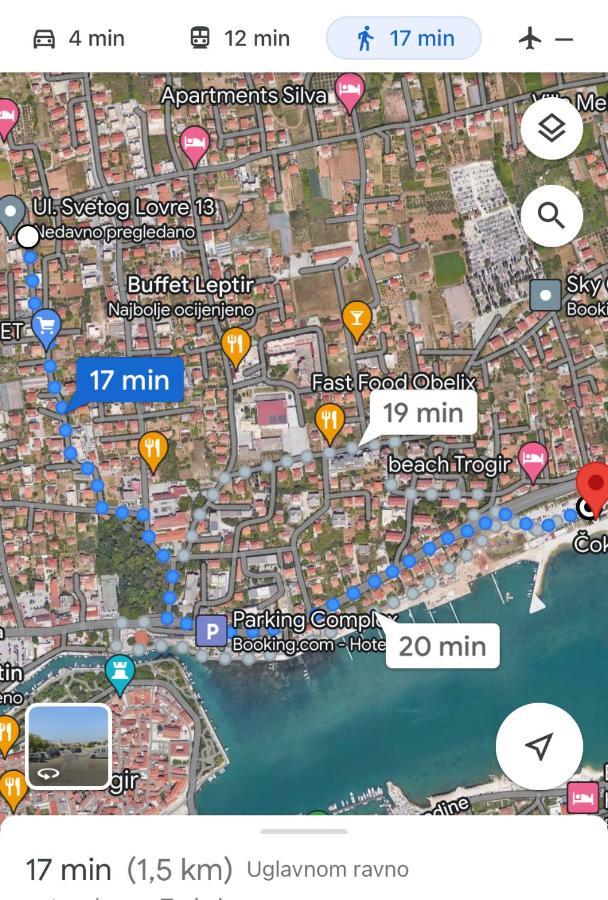608x900 pixels.
Task: Tap the Ul. Svetog Lovre 13 pin
Action: (12, 212)
